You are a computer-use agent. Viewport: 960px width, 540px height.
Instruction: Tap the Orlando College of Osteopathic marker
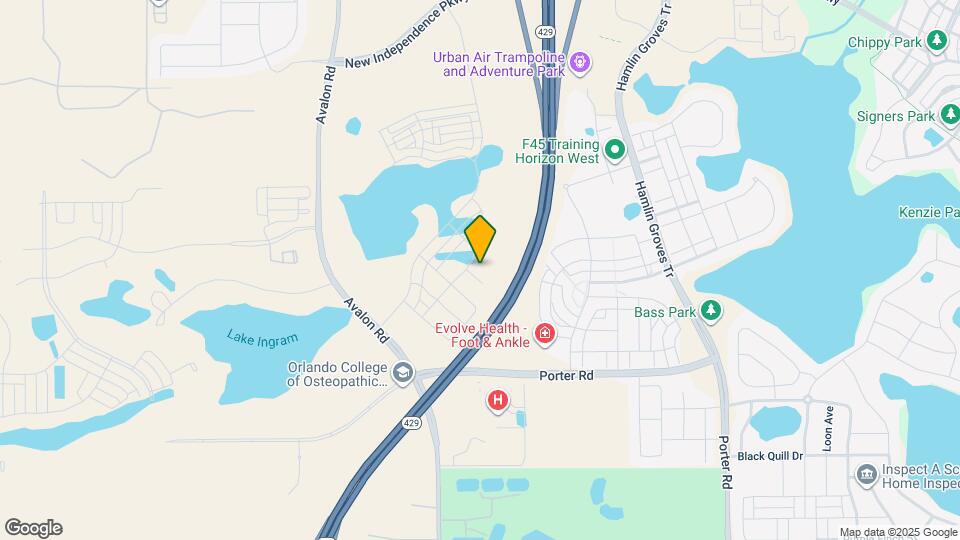pyautogui.click(x=403, y=373)
